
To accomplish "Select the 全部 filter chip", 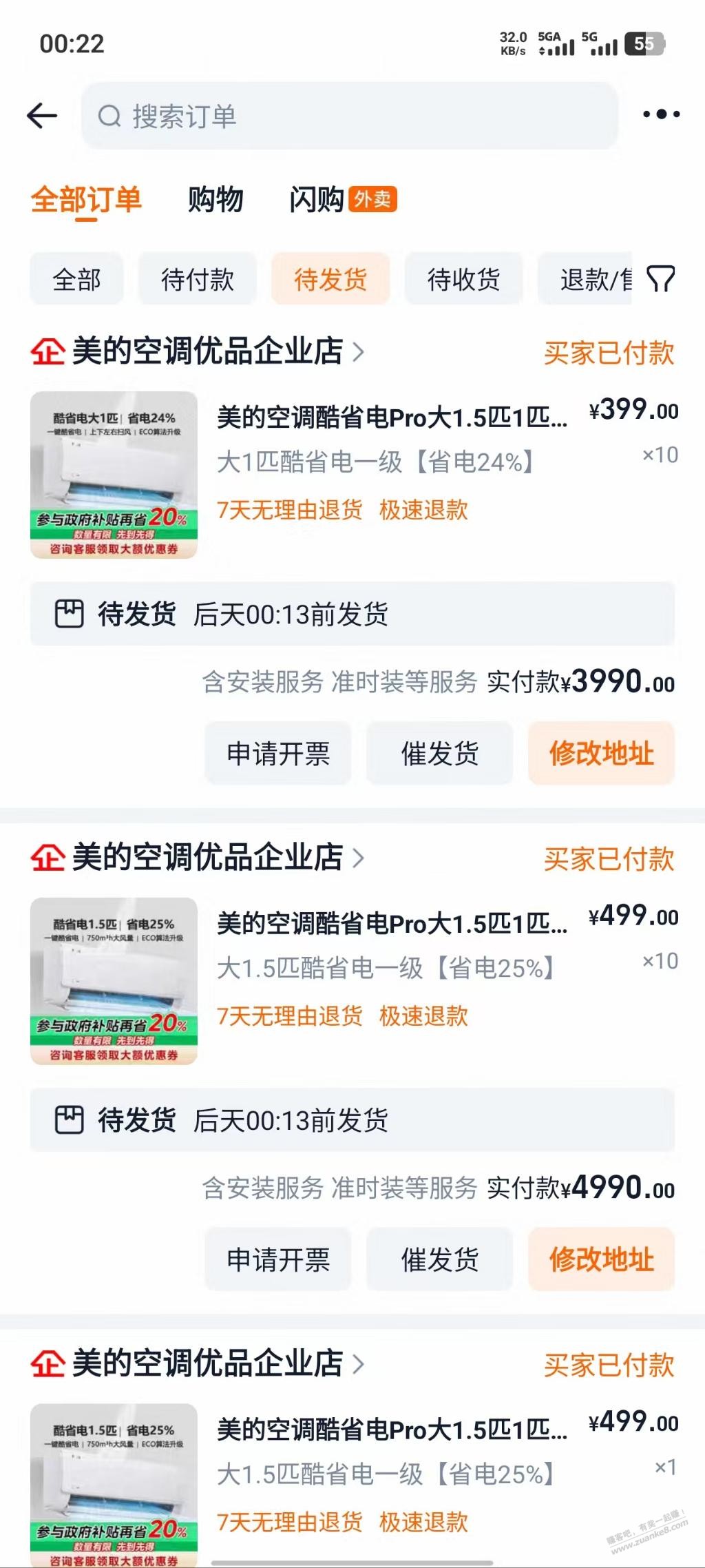I will (x=76, y=280).
